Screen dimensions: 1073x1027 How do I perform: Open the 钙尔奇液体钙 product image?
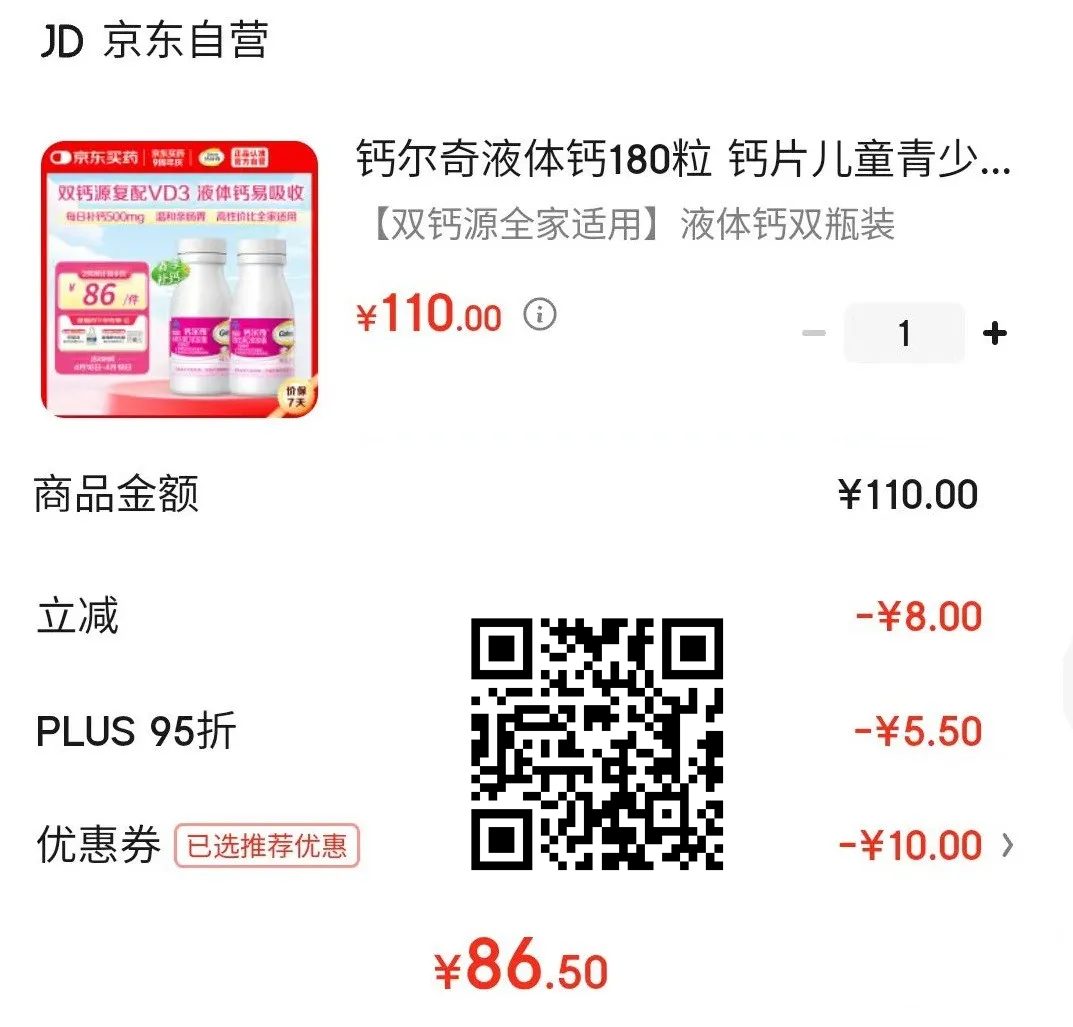click(x=180, y=279)
